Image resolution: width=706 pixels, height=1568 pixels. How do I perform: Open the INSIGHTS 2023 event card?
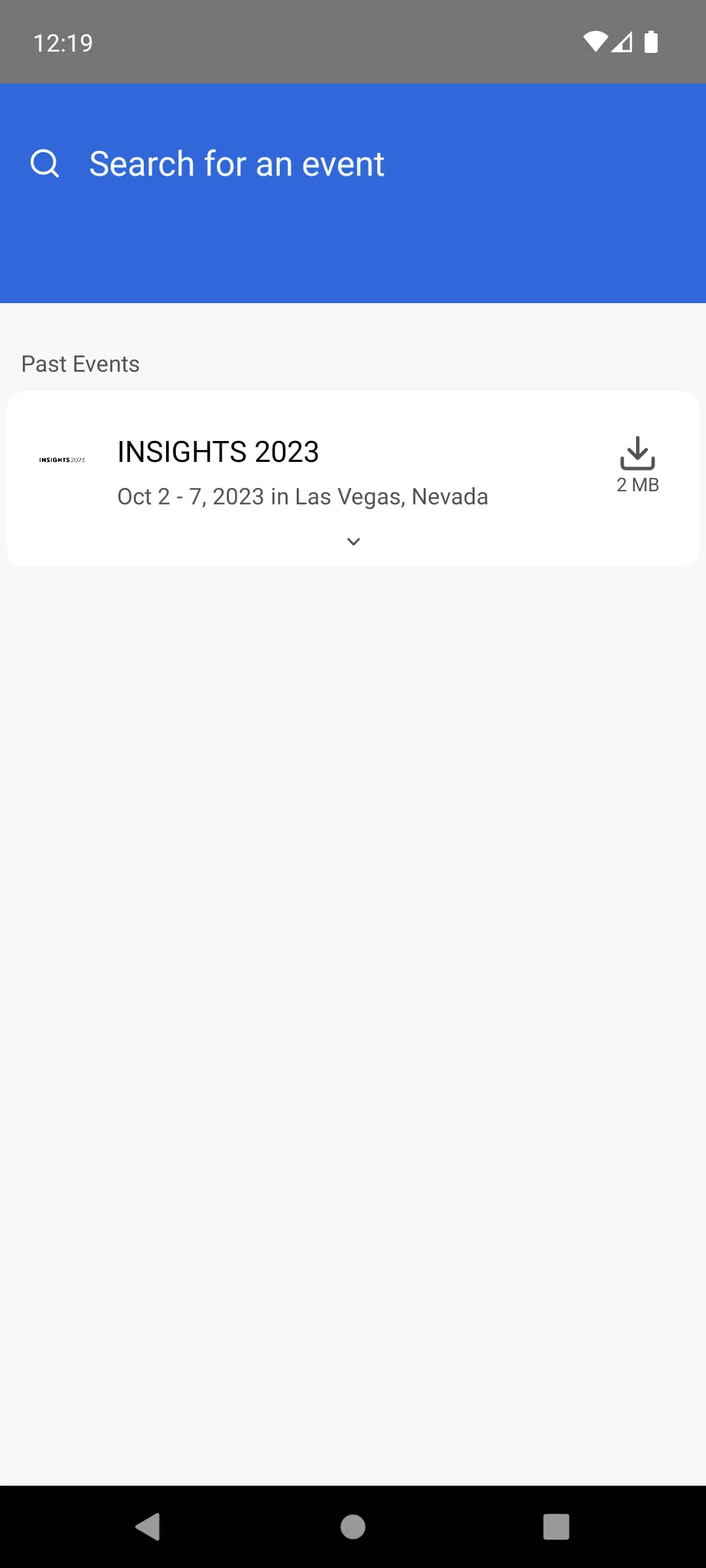click(x=302, y=472)
